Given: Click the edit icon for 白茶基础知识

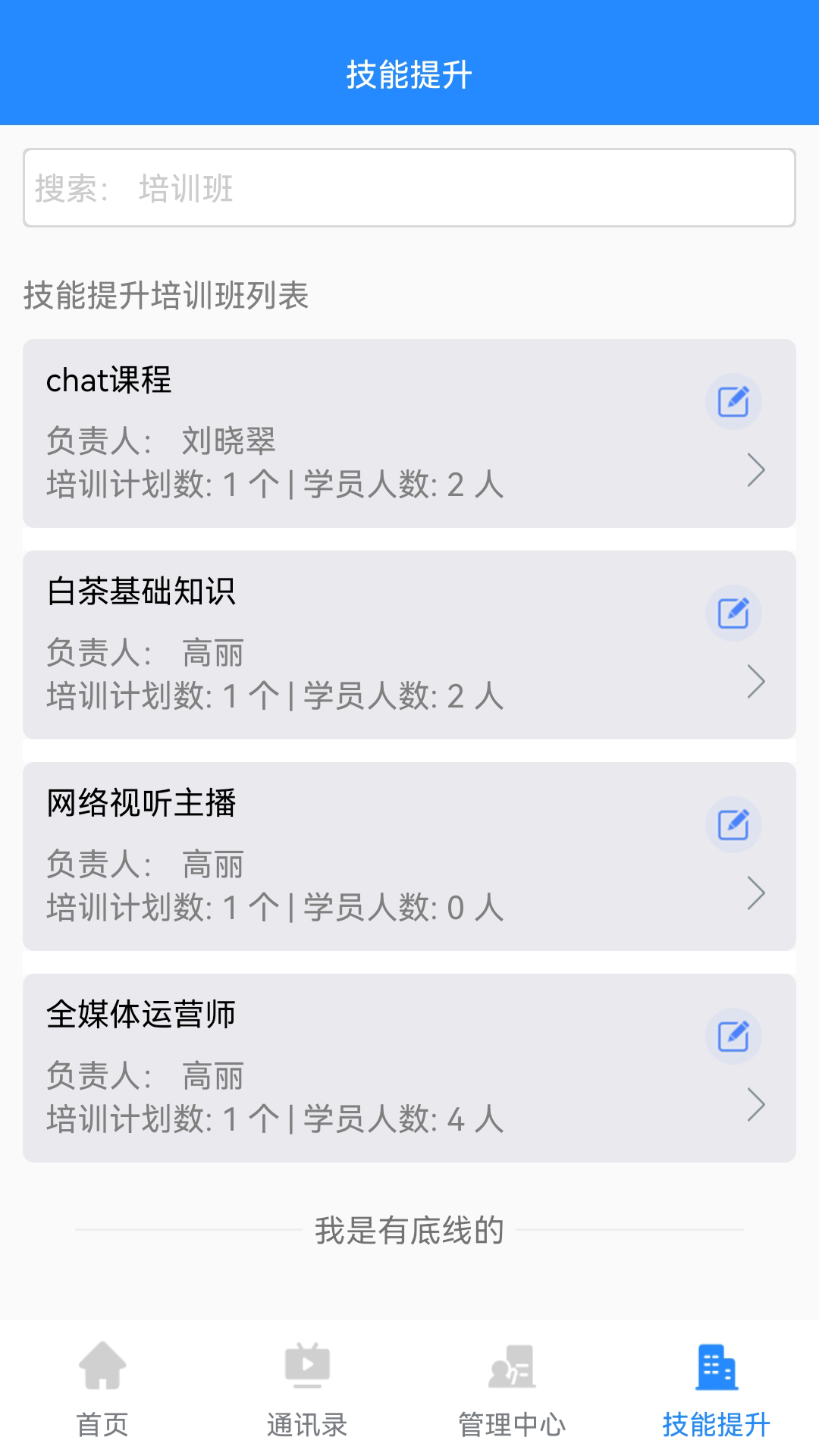Looking at the screenshot, I should [733, 614].
